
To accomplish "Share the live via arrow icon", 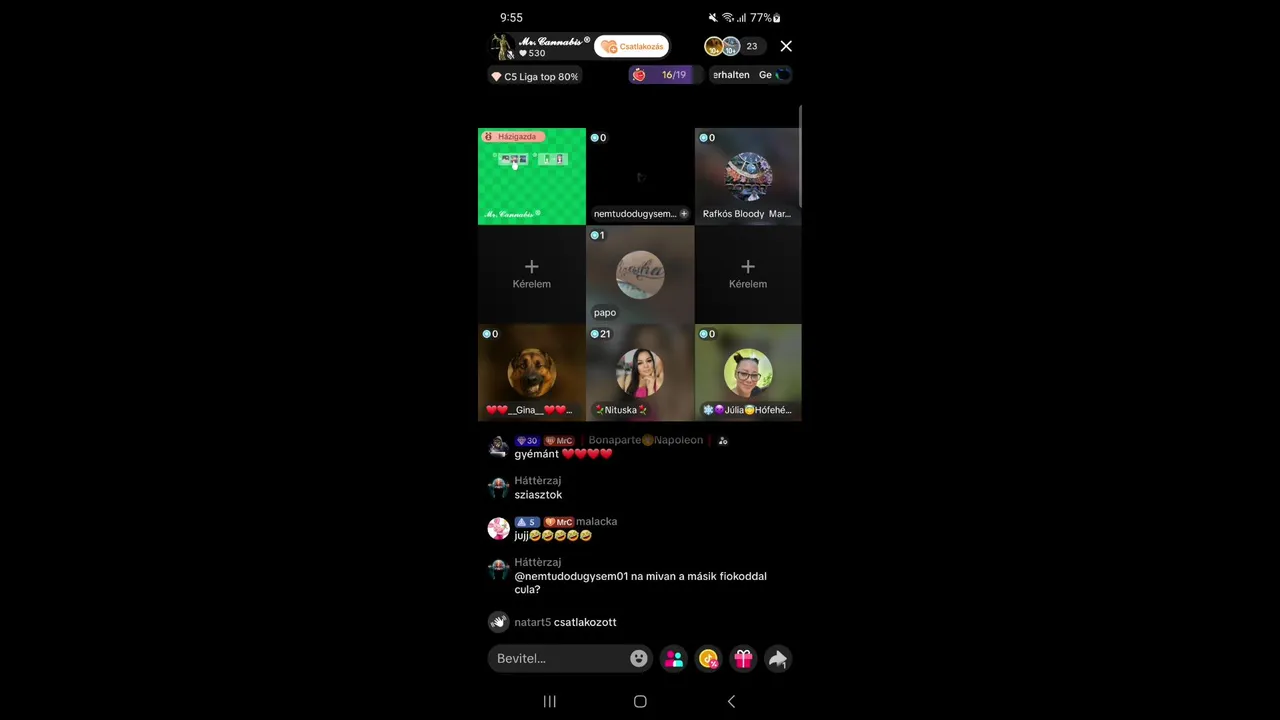I will coord(778,658).
